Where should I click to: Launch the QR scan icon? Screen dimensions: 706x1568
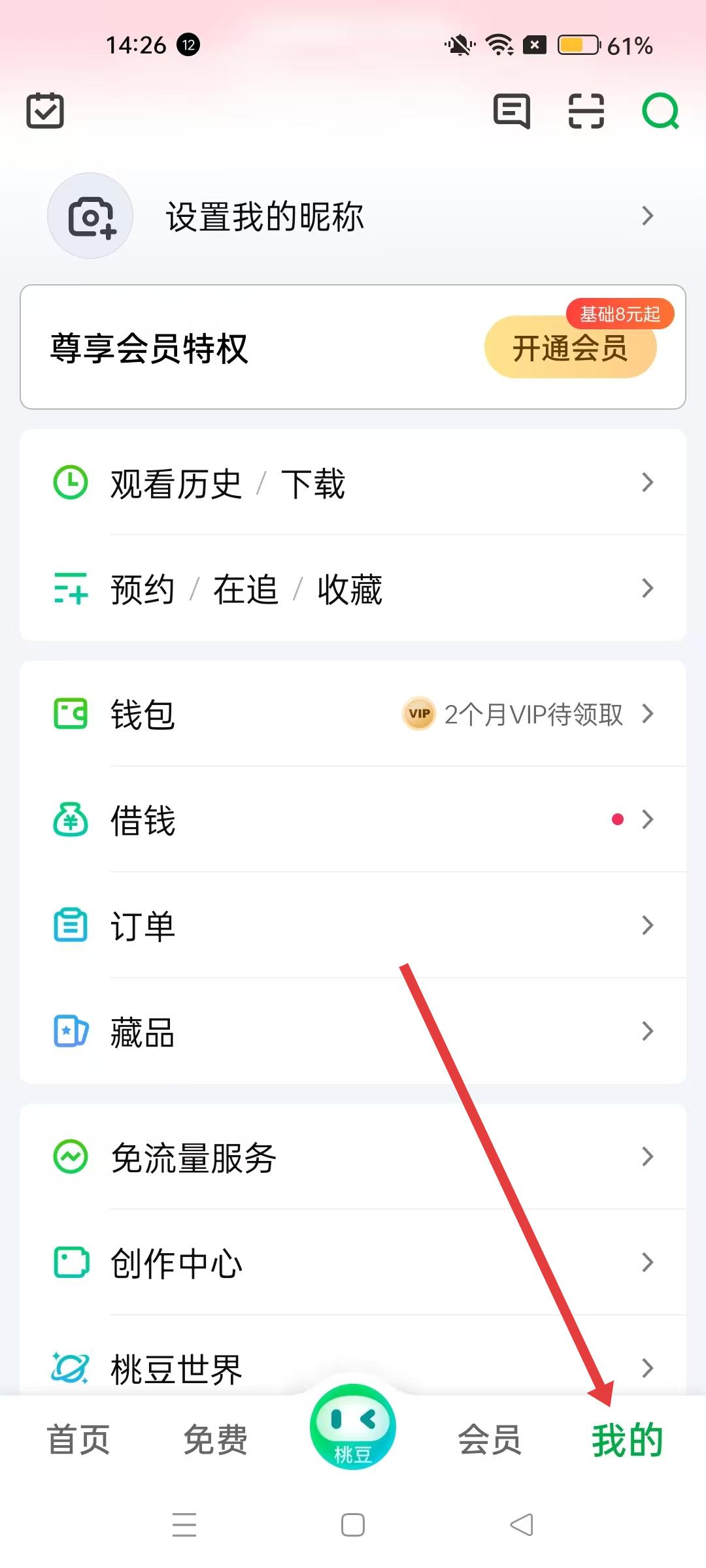tap(586, 110)
